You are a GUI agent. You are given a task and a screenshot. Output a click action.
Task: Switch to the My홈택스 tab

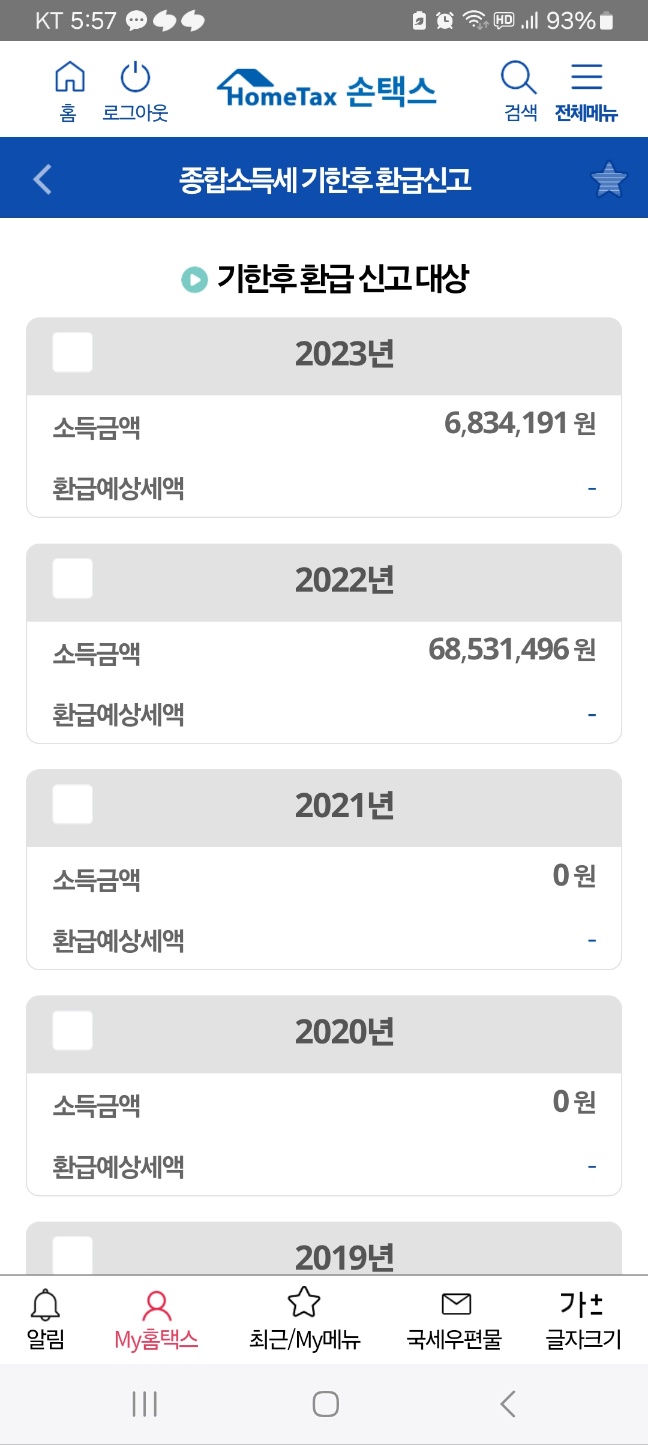pyautogui.click(x=156, y=1320)
